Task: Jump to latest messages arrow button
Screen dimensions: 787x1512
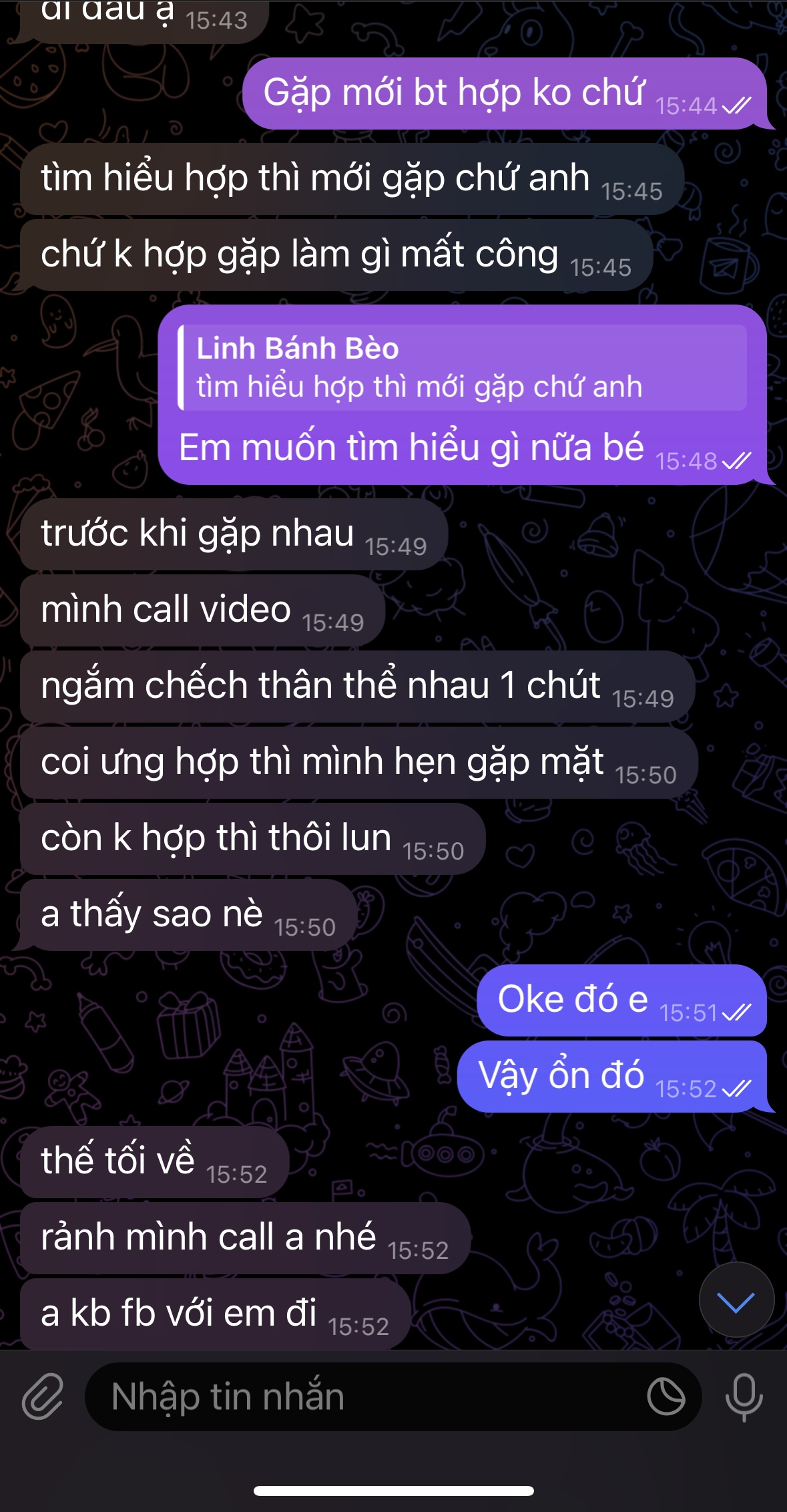Action: point(736,1300)
